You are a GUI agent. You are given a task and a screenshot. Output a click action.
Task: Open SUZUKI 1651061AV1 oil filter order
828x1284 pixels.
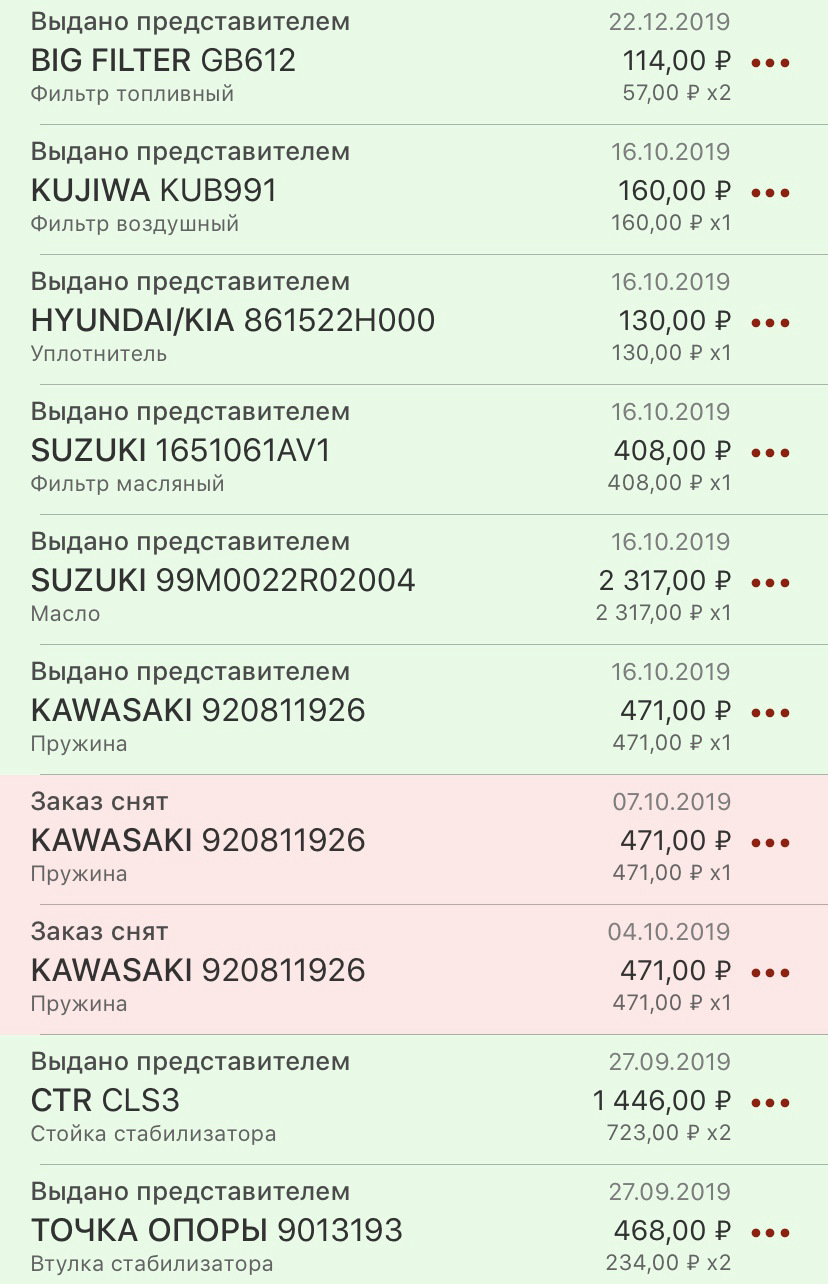[300, 450]
